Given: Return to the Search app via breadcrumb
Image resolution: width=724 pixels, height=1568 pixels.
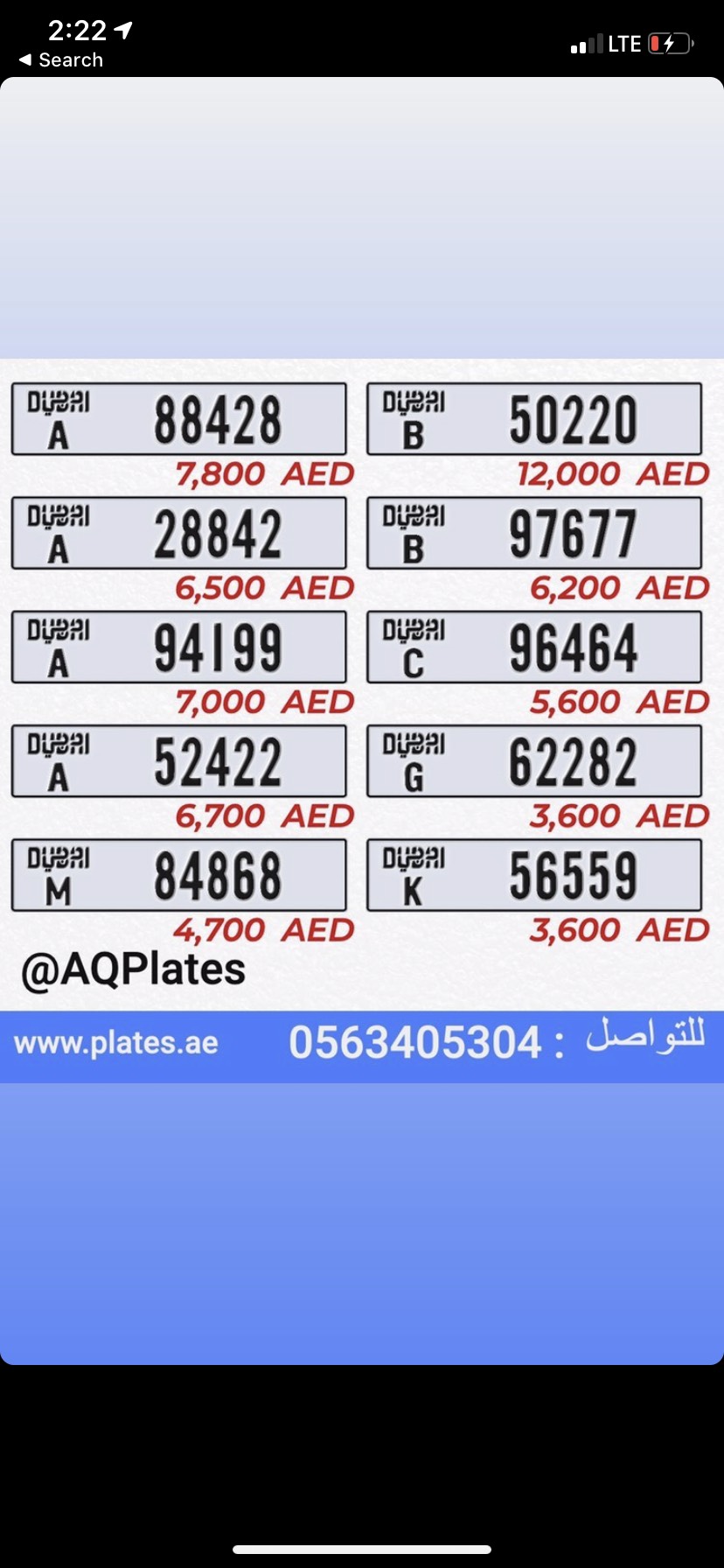Looking at the screenshot, I should click(60, 59).
